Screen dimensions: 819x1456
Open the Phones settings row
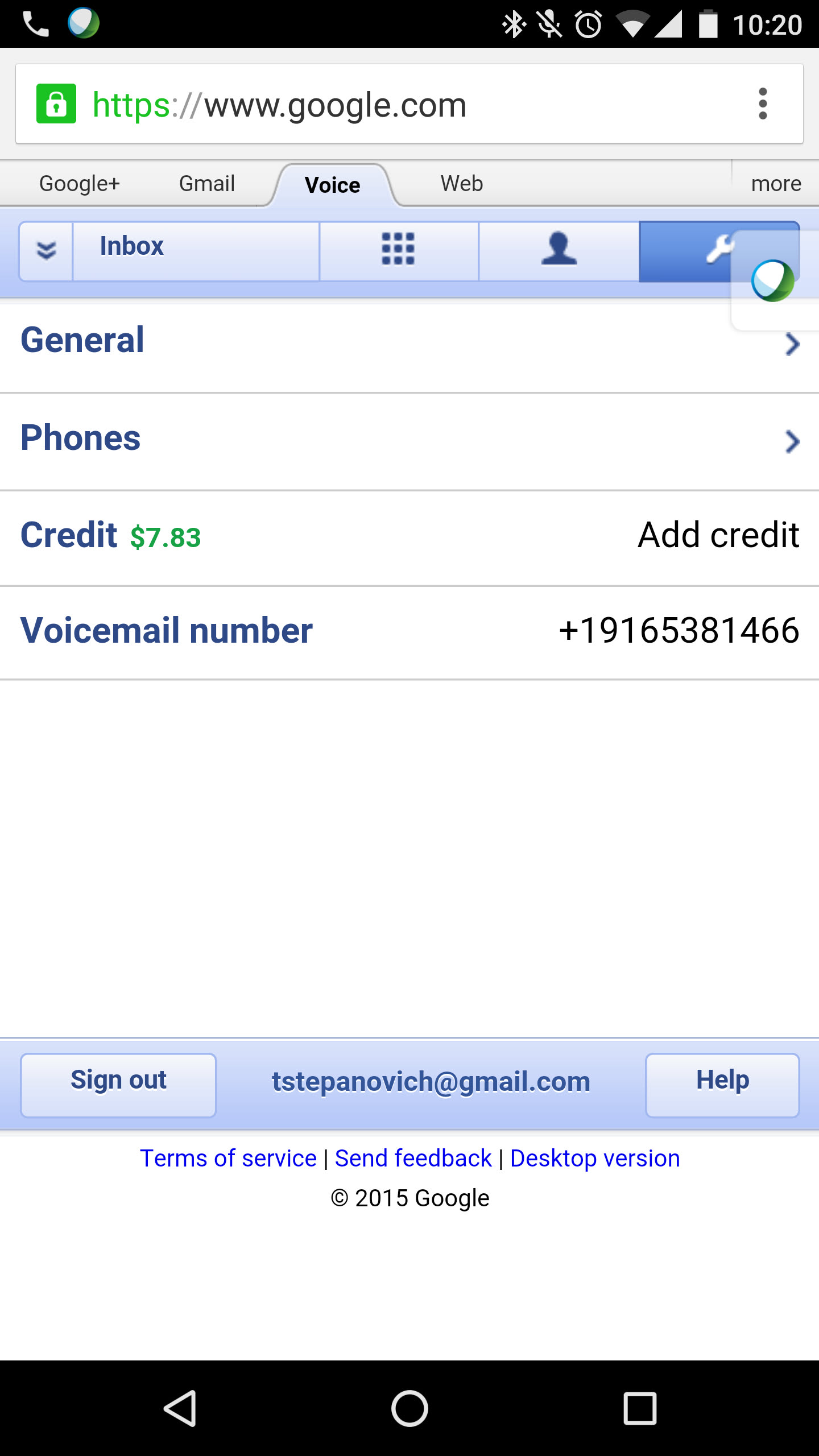(x=409, y=439)
